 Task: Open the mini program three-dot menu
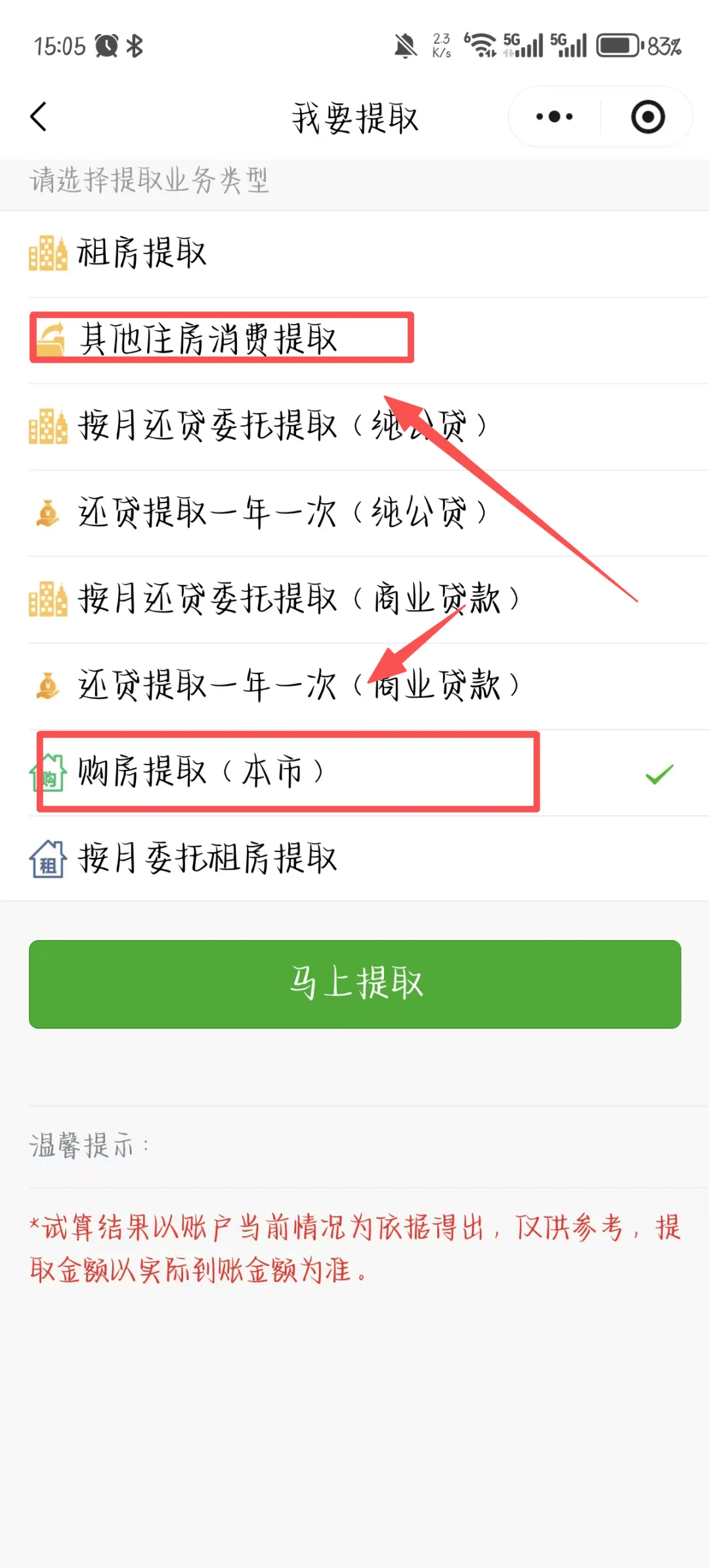point(554,118)
